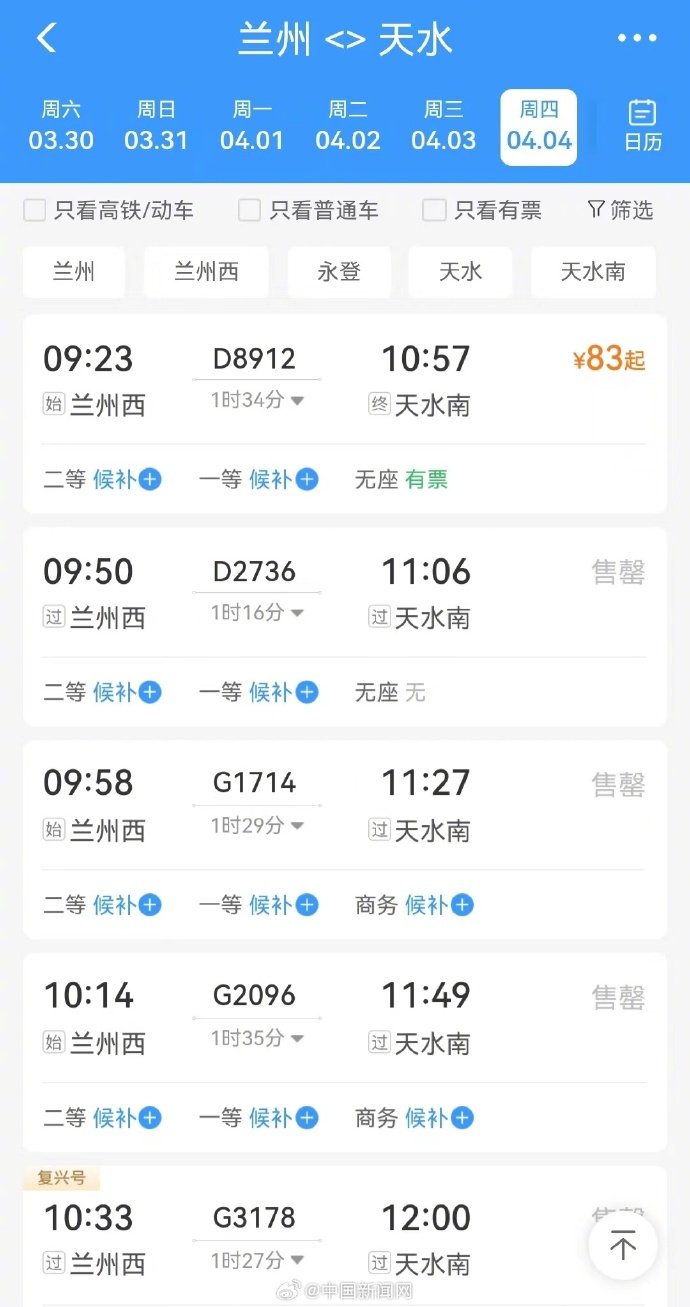Join 二等 候补 waitlist for G1714
Image resolution: width=690 pixels, height=1307 pixels.
(x=125, y=905)
